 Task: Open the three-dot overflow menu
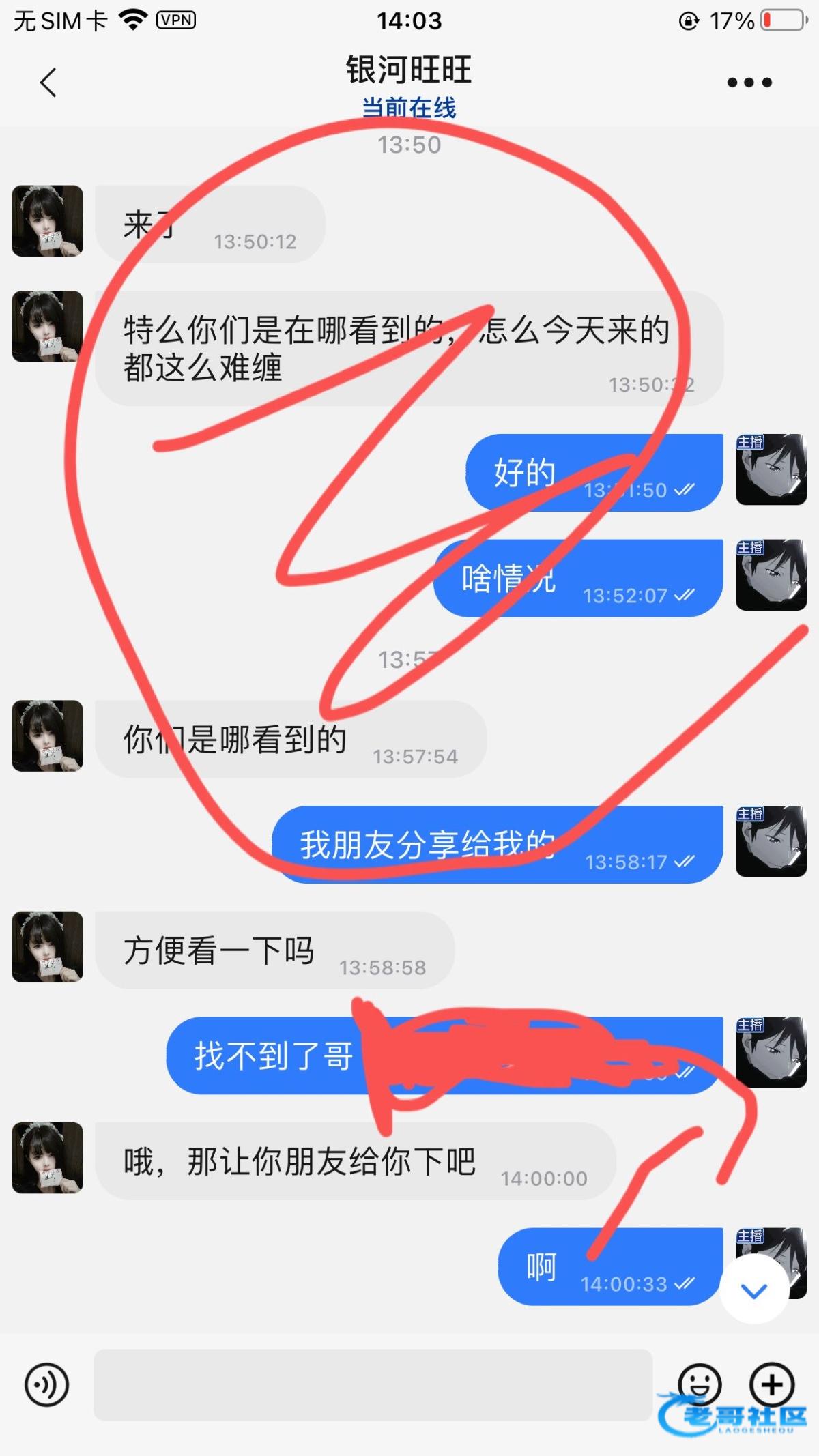point(749,83)
